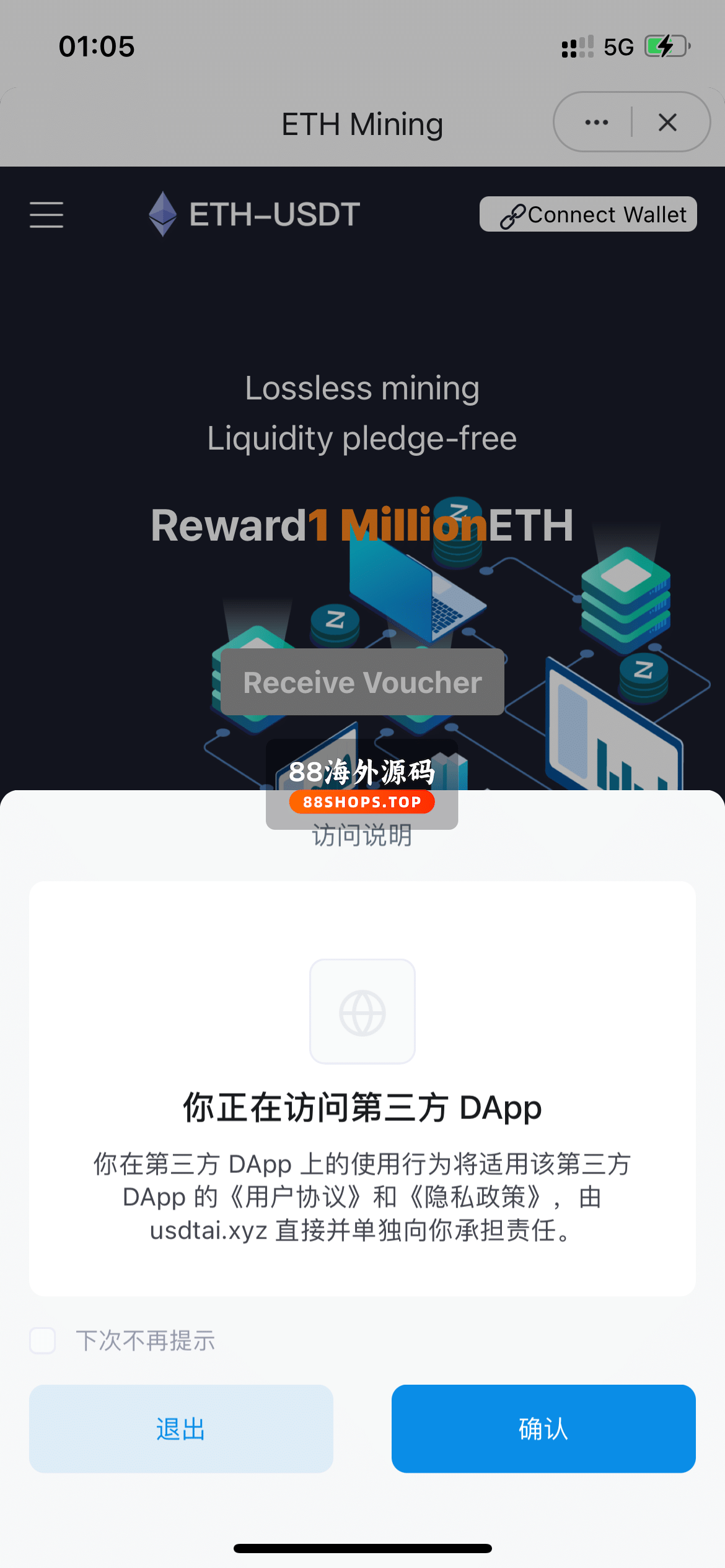Screen dimensions: 725x1568
Task: Close the ETH Mining mini app
Action: pyautogui.click(x=667, y=123)
